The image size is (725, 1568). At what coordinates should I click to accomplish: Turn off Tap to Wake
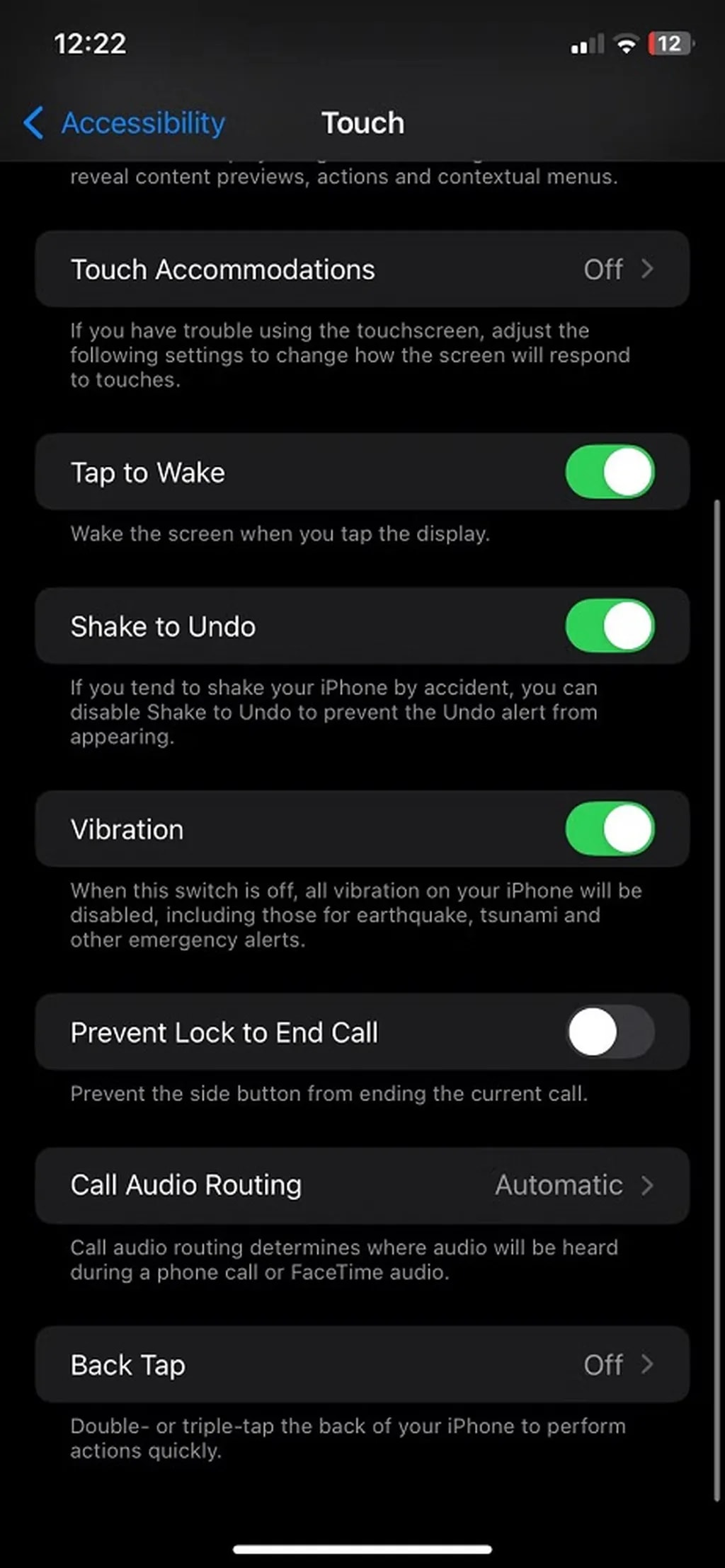(x=610, y=472)
